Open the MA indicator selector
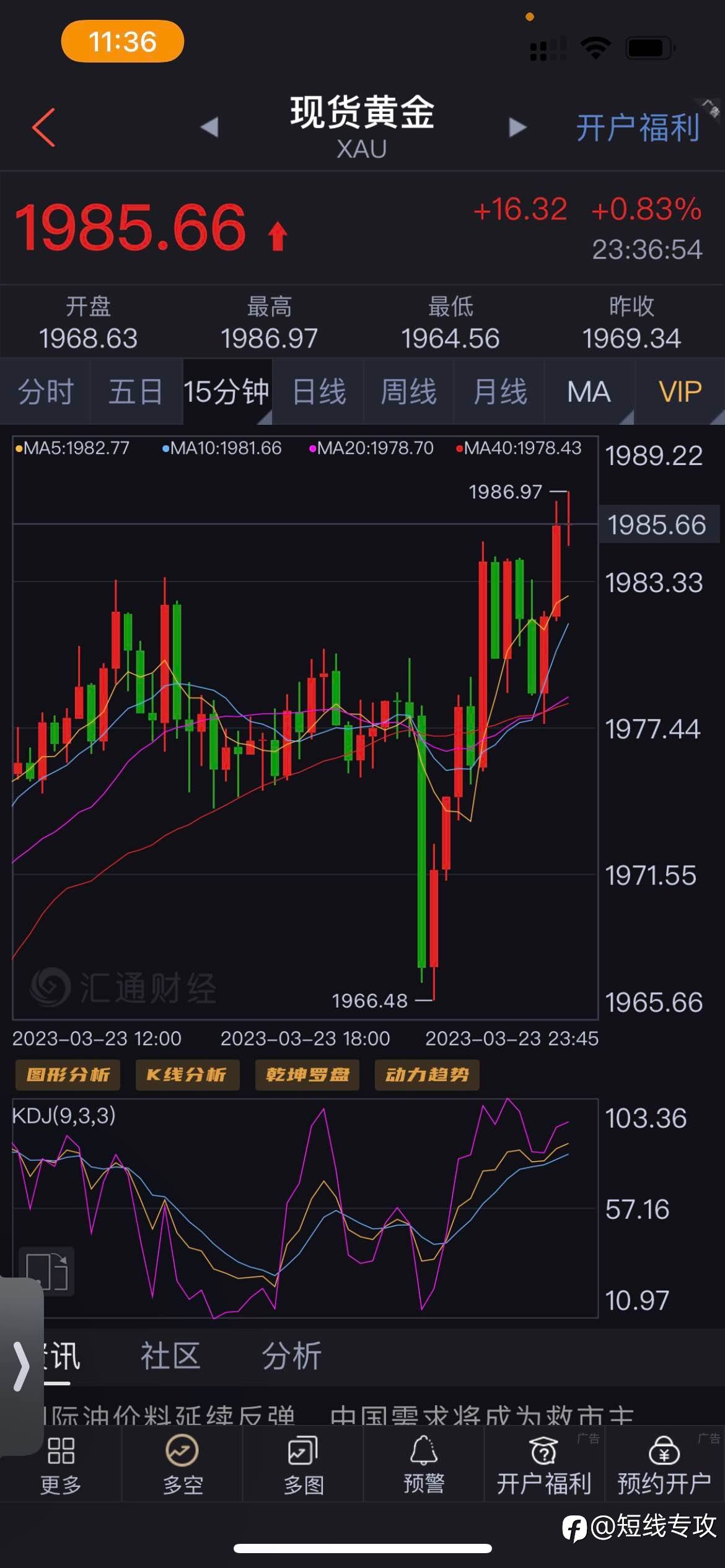This screenshot has height=1568, width=725. tap(589, 392)
